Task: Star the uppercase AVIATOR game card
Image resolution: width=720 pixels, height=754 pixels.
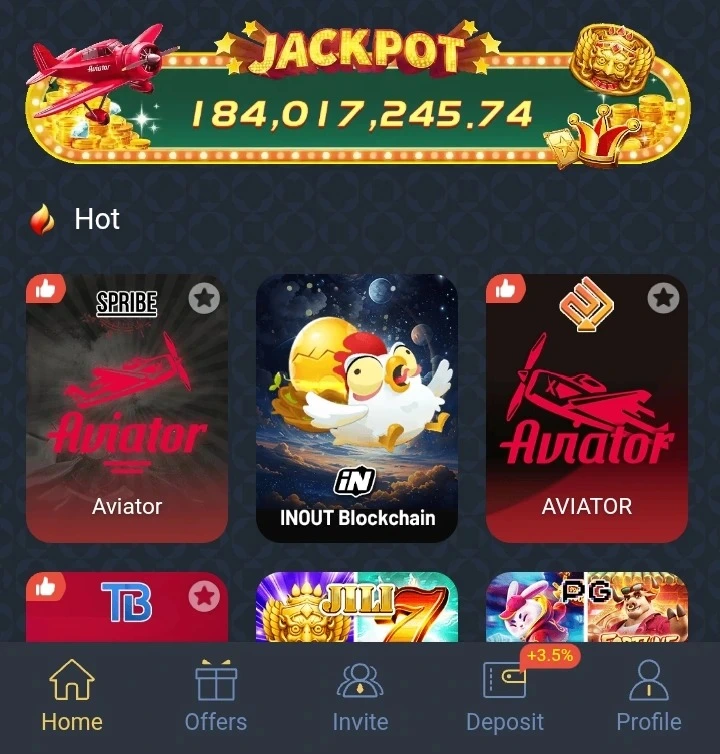Action: pos(663,297)
